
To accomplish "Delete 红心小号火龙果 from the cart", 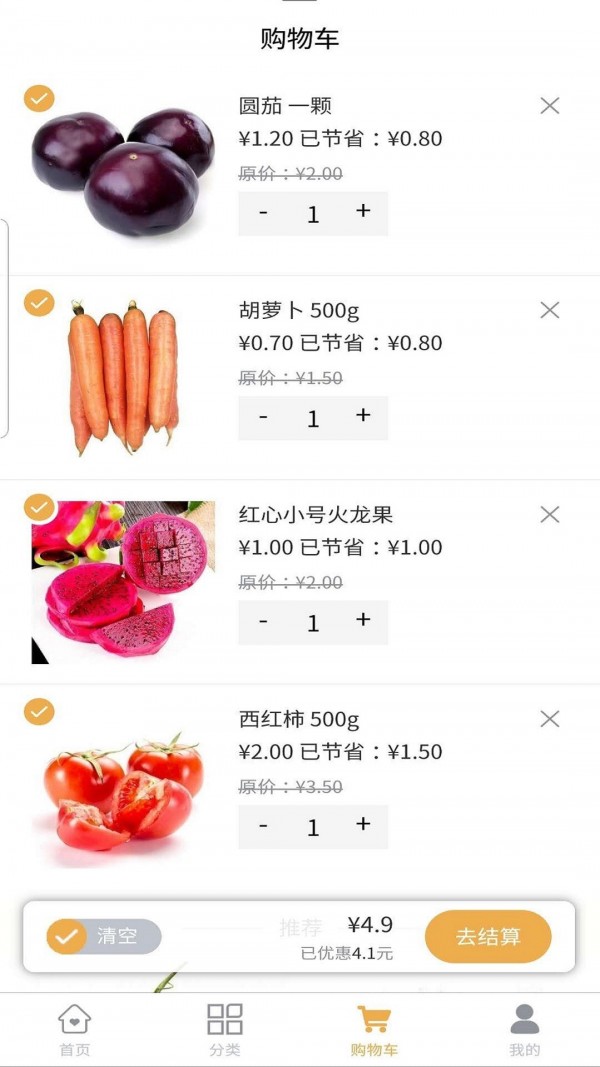I will [x=549, y=515].
